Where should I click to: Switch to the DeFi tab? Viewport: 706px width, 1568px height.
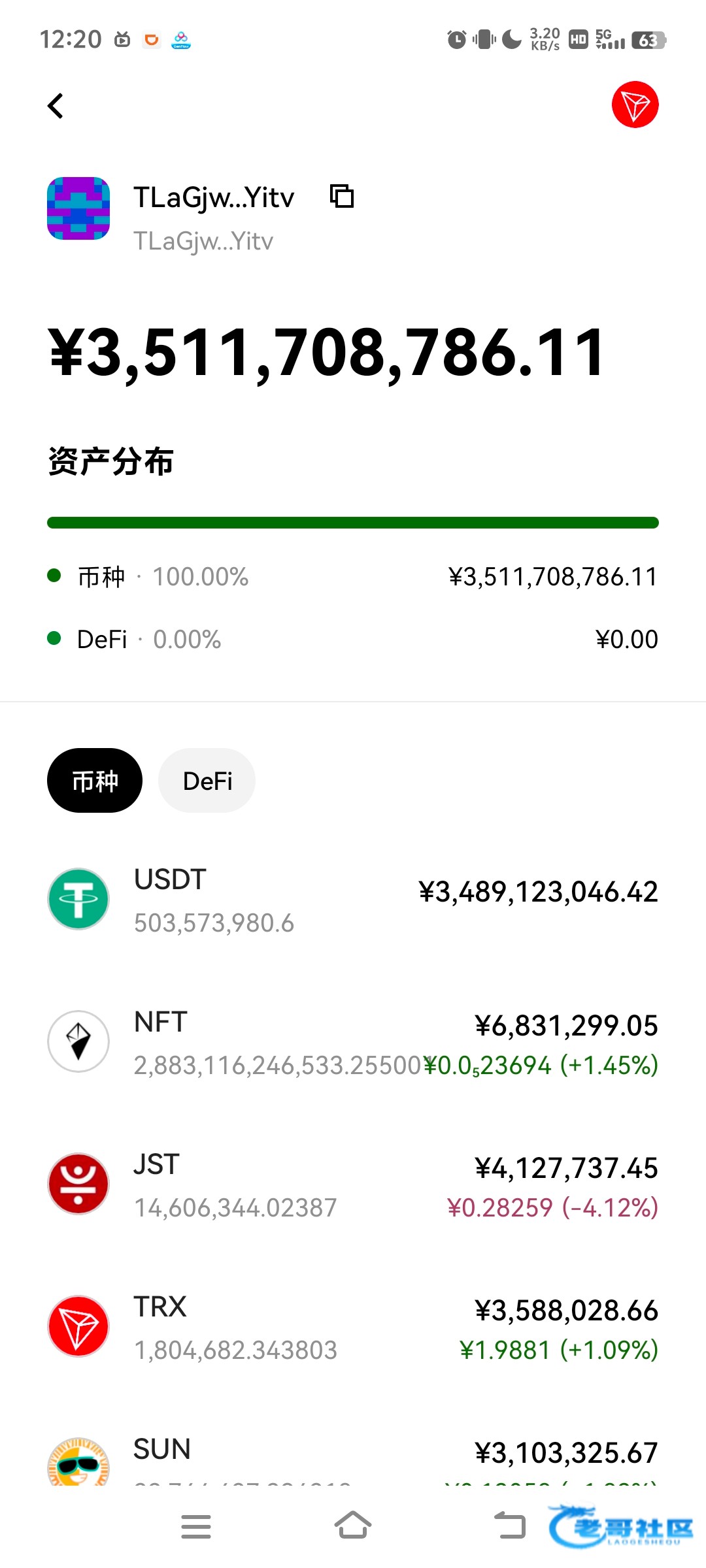tap(207, 781)
